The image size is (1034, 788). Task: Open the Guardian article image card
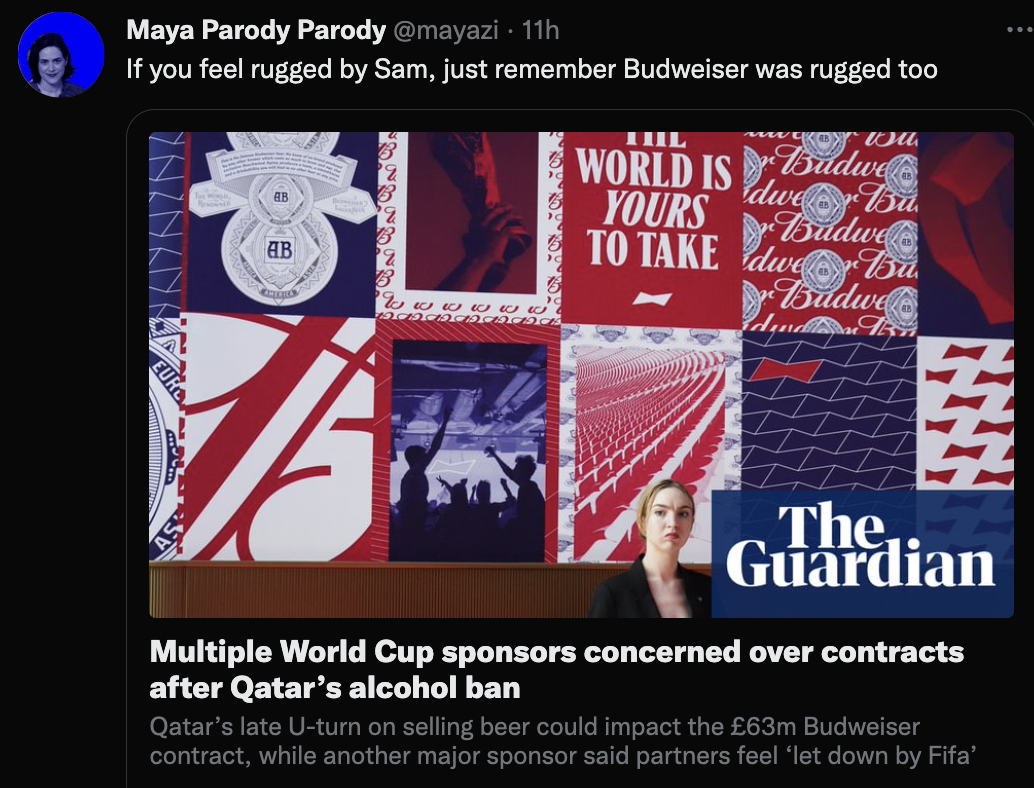click(581, 374)
